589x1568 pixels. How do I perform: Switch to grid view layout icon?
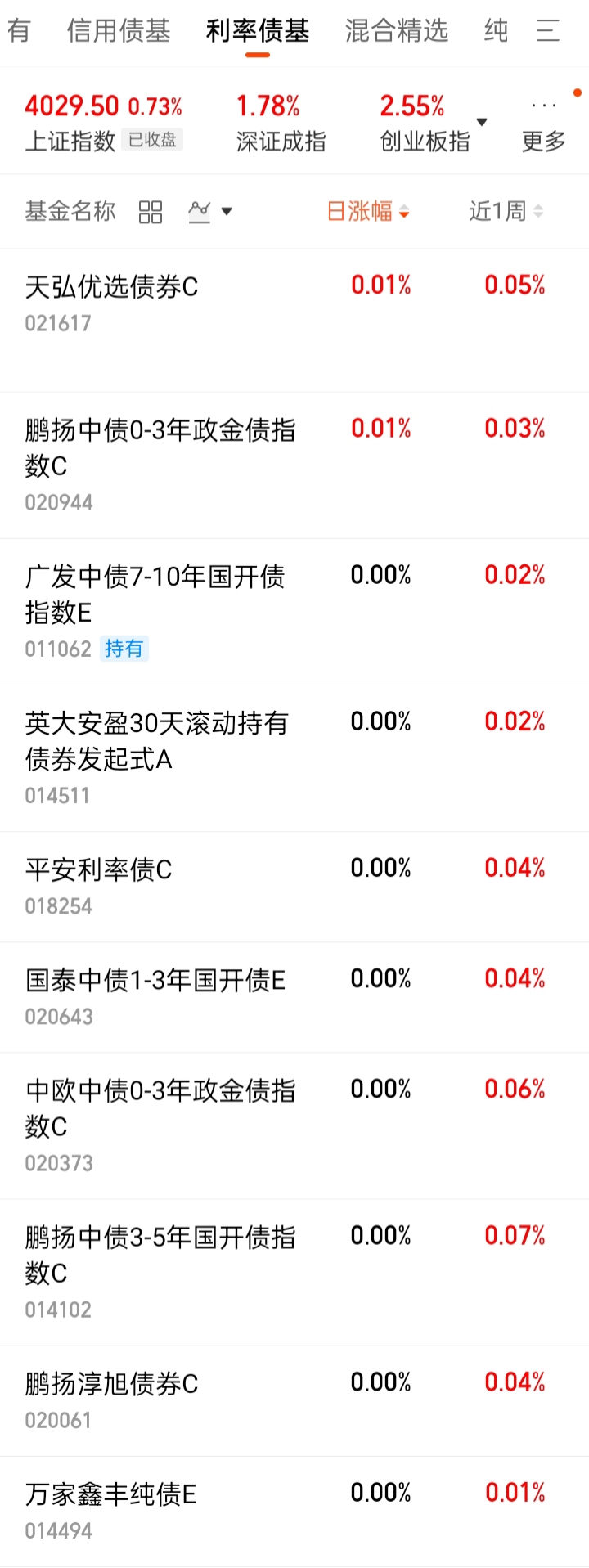[151, 212]
